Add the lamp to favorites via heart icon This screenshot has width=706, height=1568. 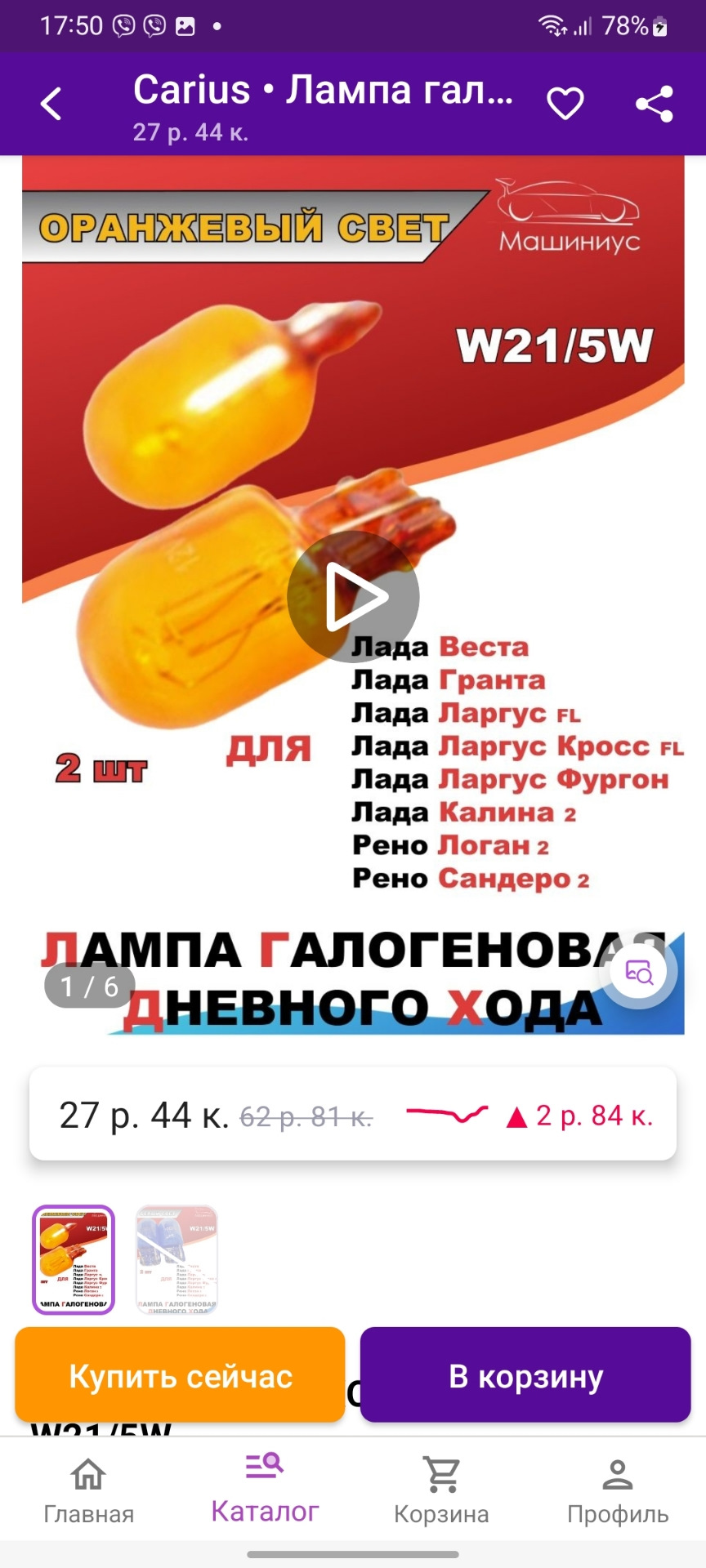pos(565,102)
